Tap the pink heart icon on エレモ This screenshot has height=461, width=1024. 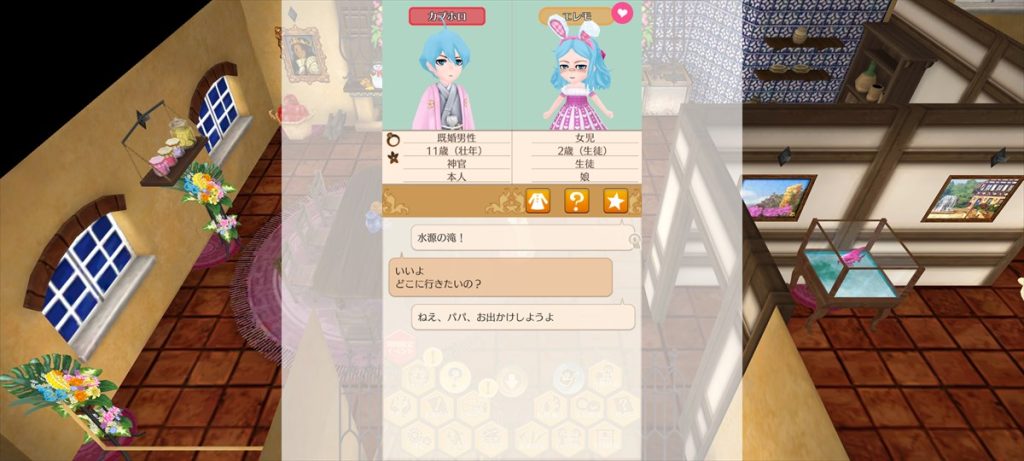[x=622, y=14]
